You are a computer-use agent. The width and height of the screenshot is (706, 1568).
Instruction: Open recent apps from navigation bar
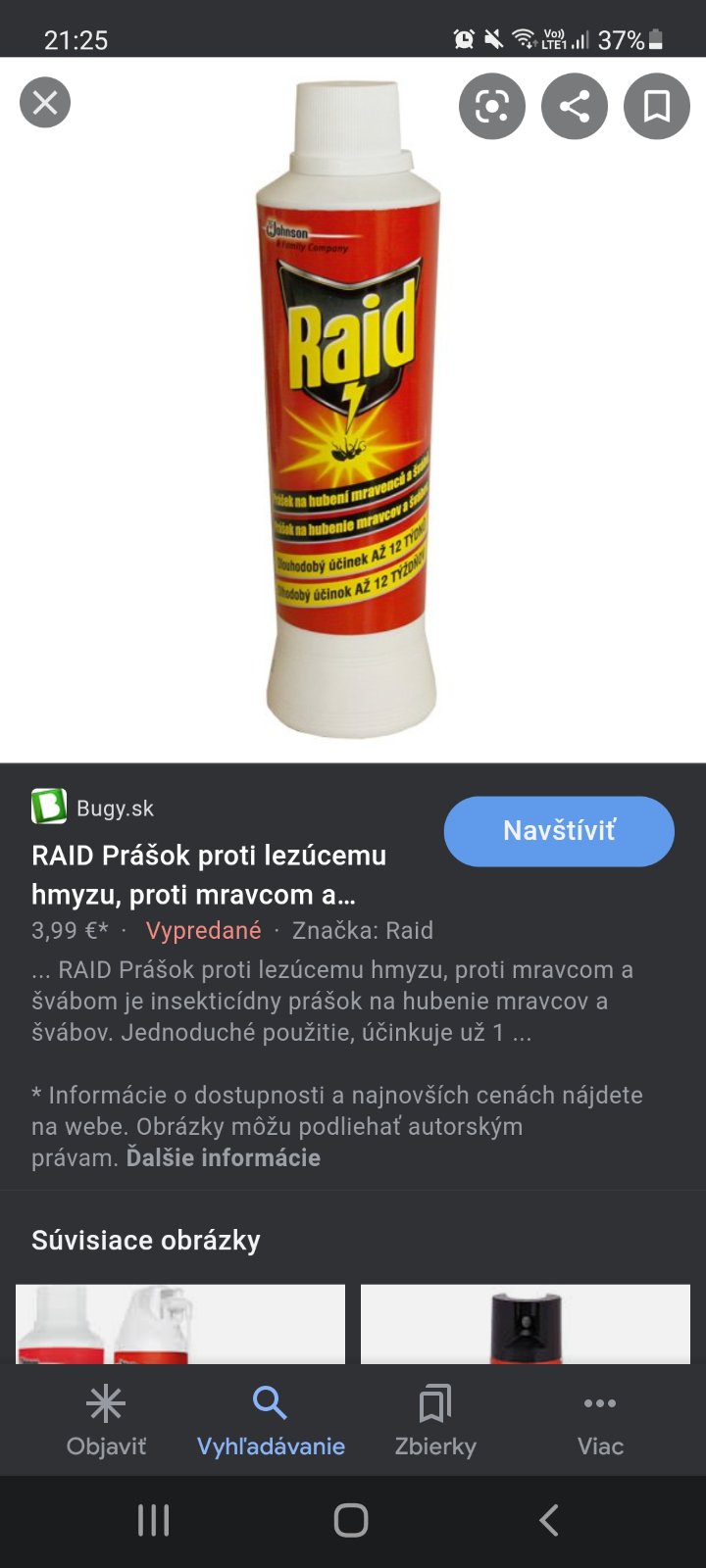click(154, 1520)
